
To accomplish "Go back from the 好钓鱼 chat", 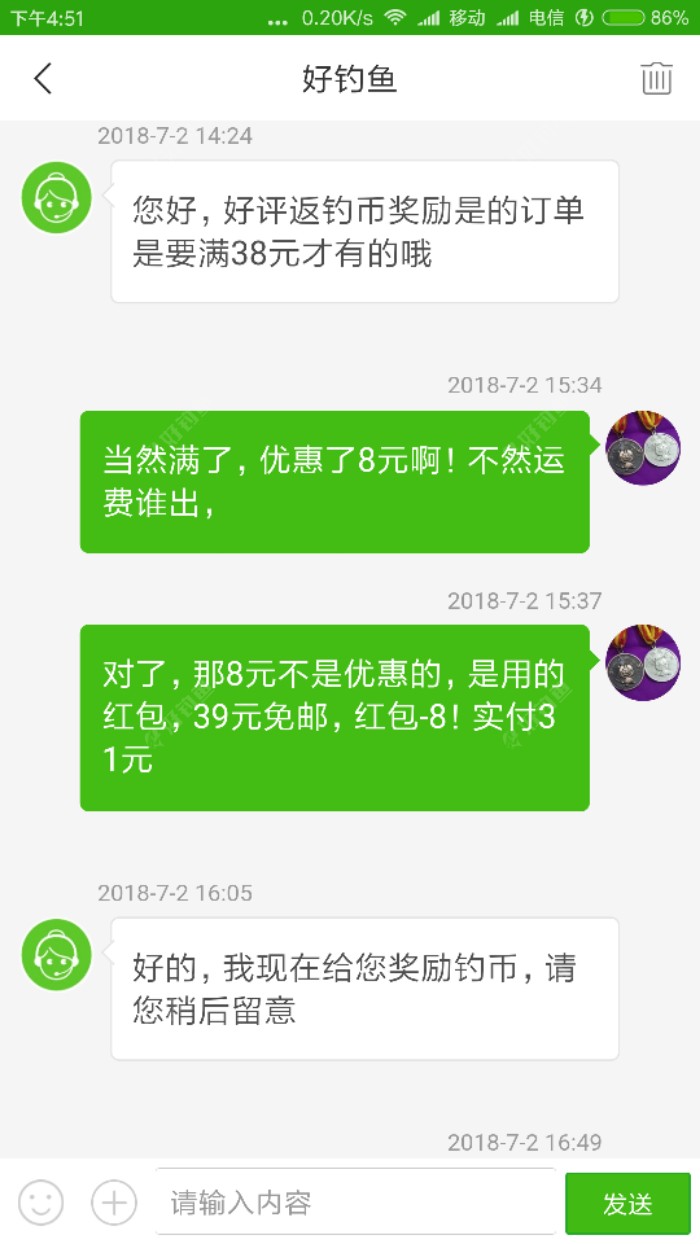I will point(43,78).
